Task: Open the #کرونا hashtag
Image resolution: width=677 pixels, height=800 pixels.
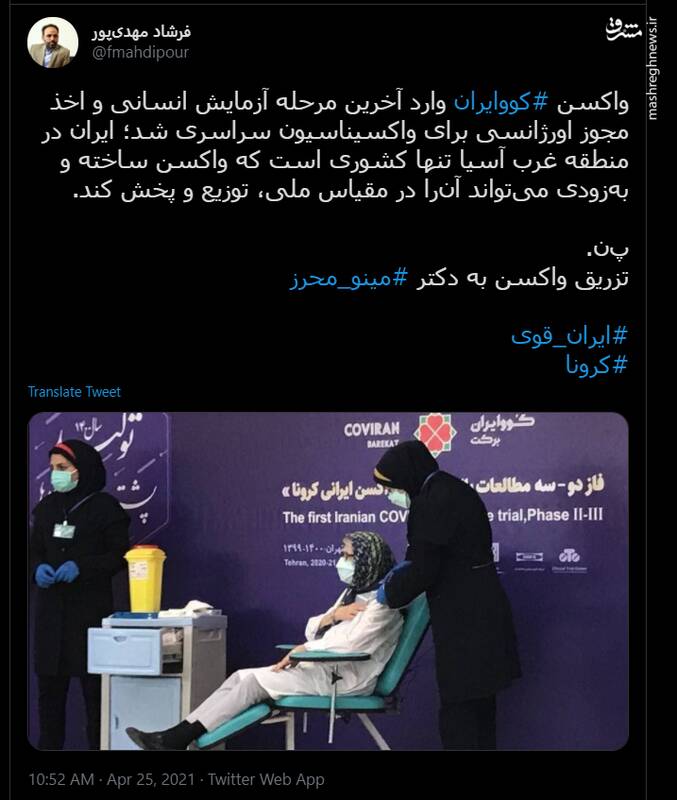Action: (597, 363)
